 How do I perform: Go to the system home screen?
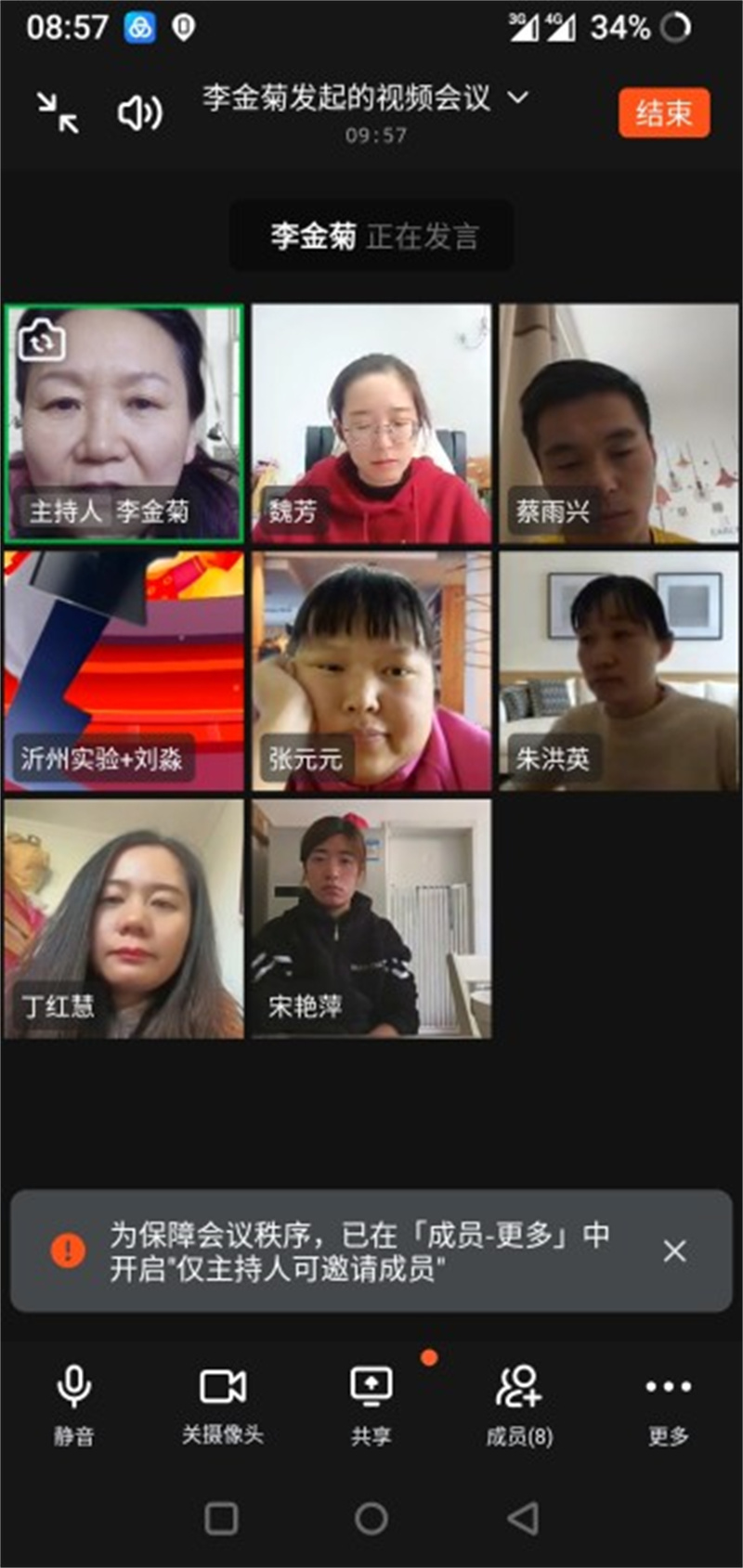(x=371, y=1519)
